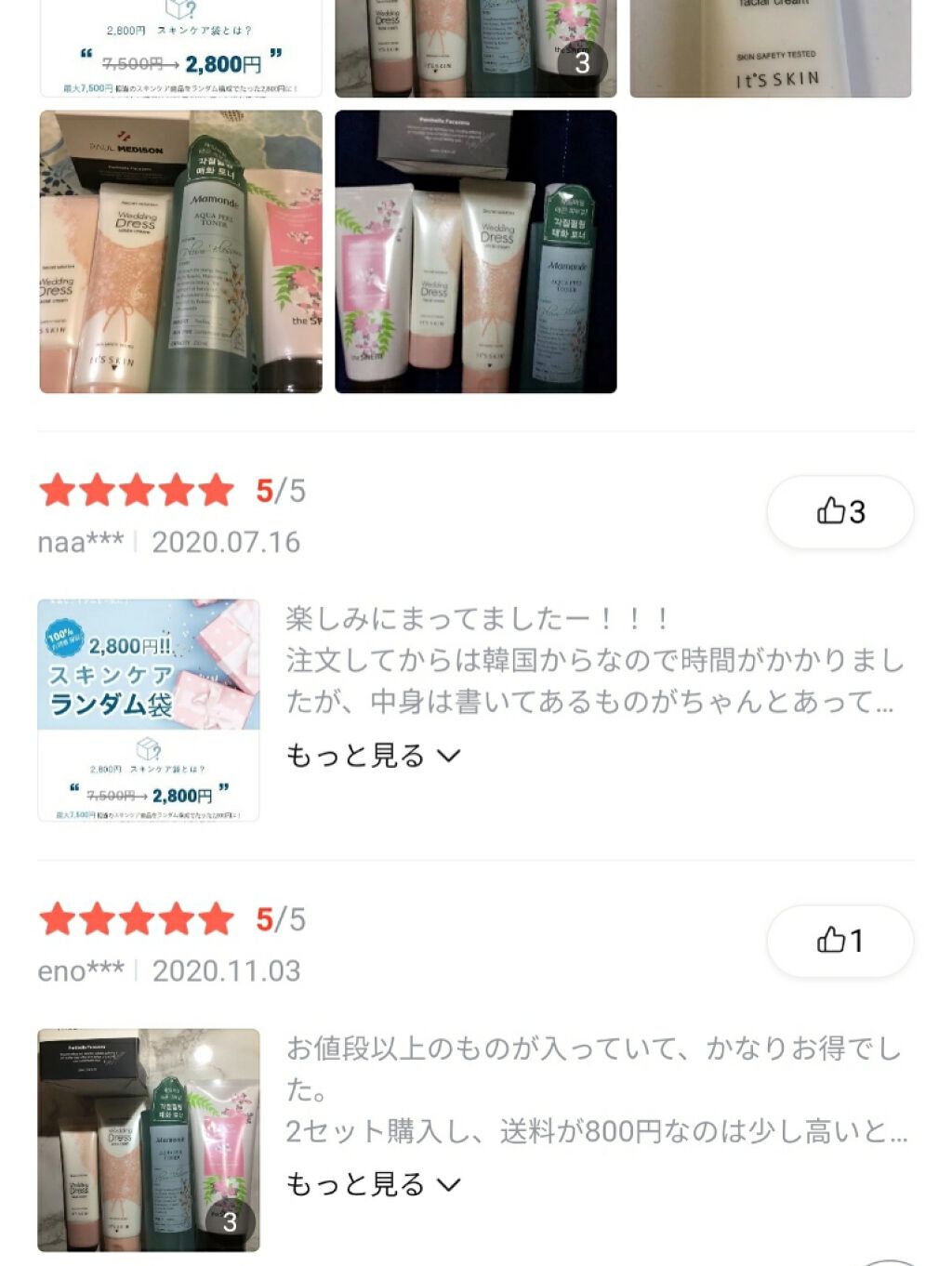View photo with Paul Medison box
Image resolution: width=952 pixels, height=1266 pixels.
[181, 252]
